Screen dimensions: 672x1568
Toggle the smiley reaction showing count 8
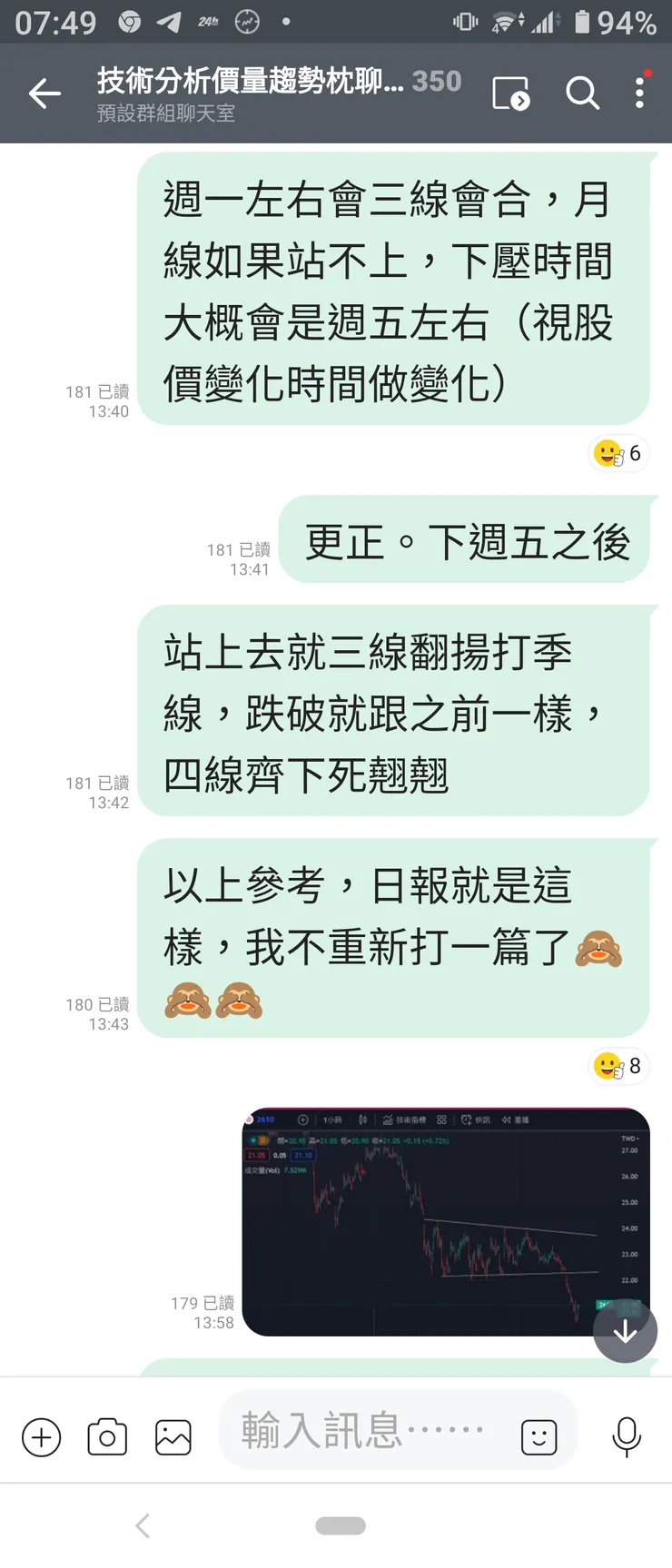pos(618,1065)
